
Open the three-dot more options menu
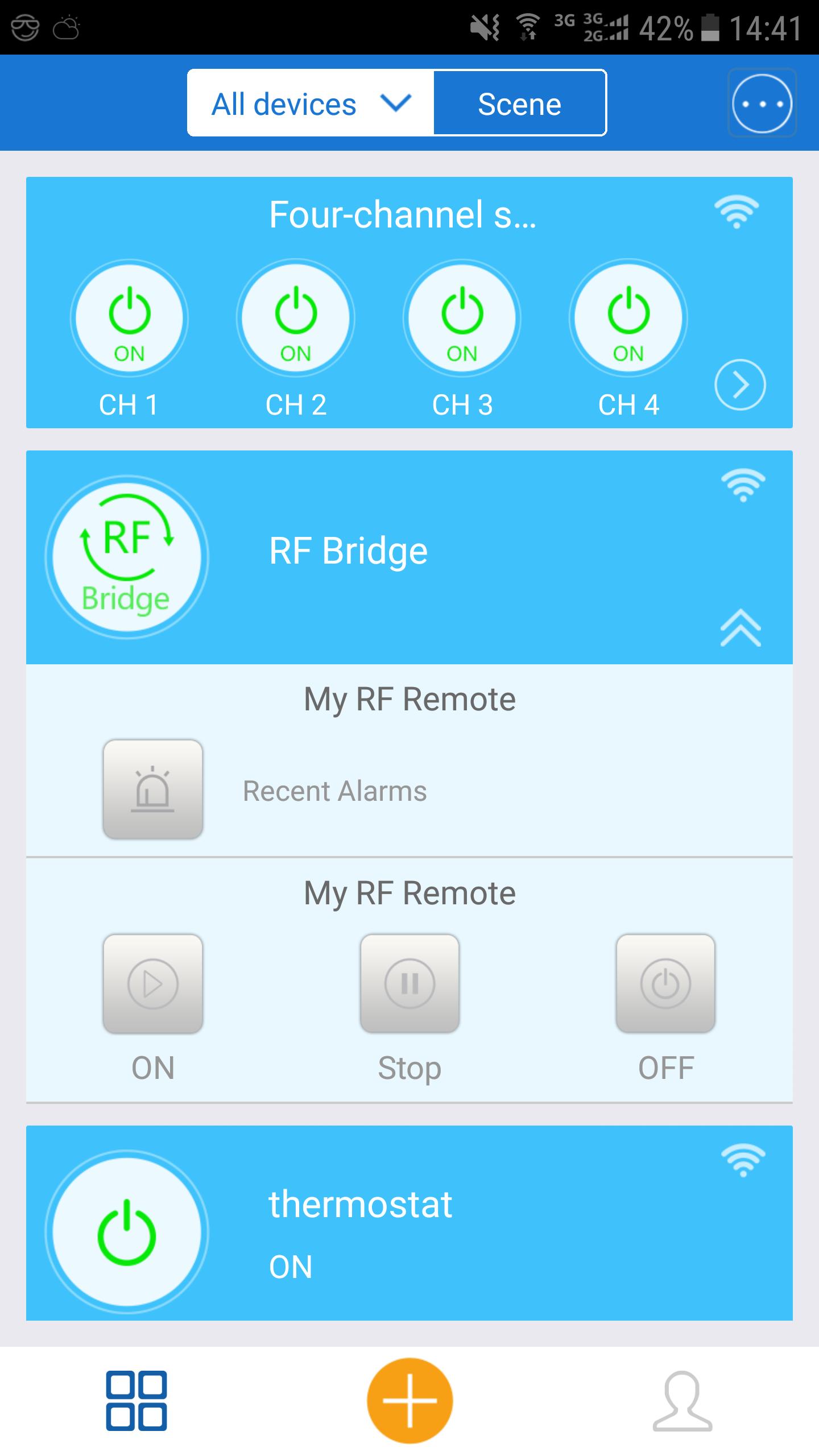pyautogui.click(x=762, y=104)
